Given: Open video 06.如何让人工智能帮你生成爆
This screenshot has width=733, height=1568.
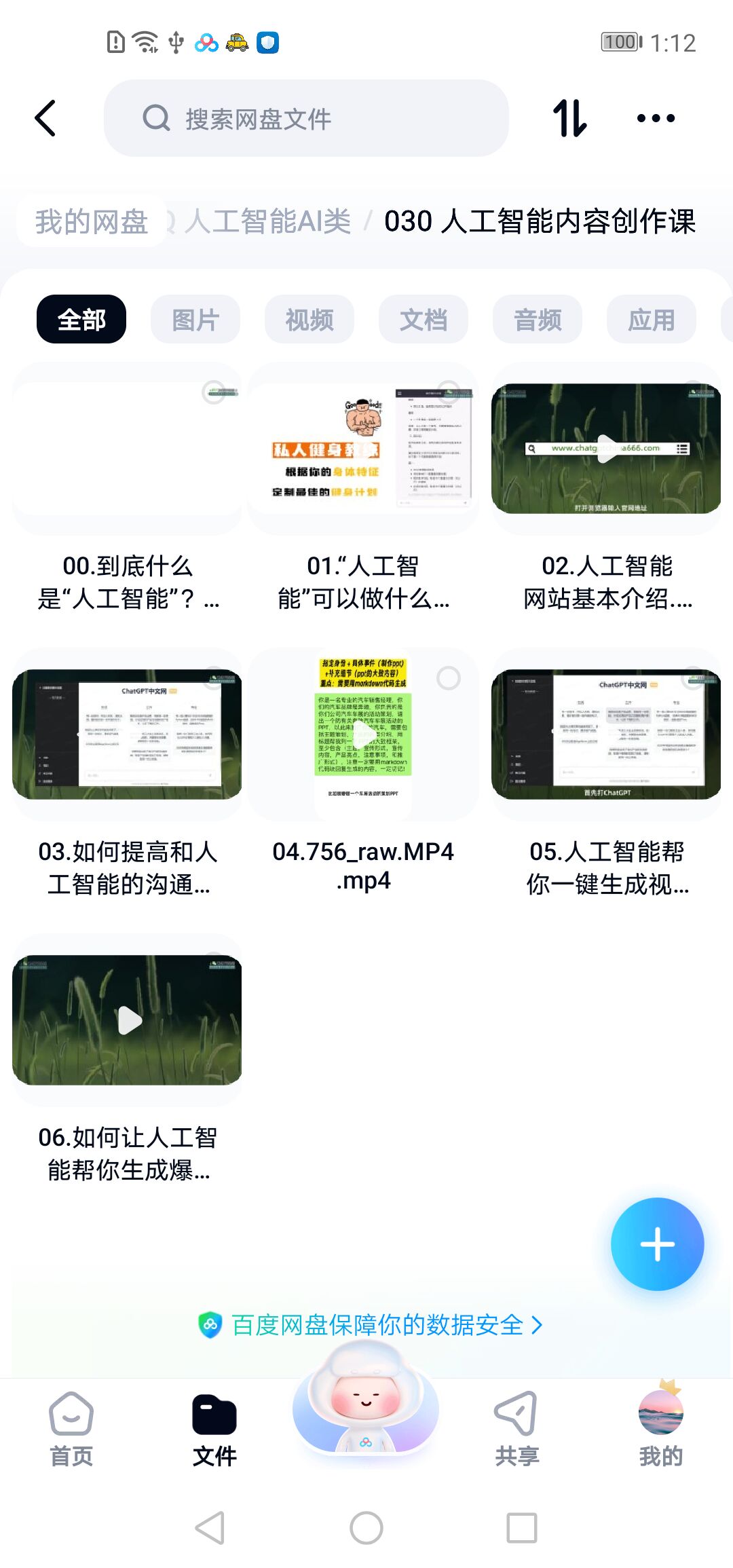Looking at the screenshot, I should (x=128, y=1020).
